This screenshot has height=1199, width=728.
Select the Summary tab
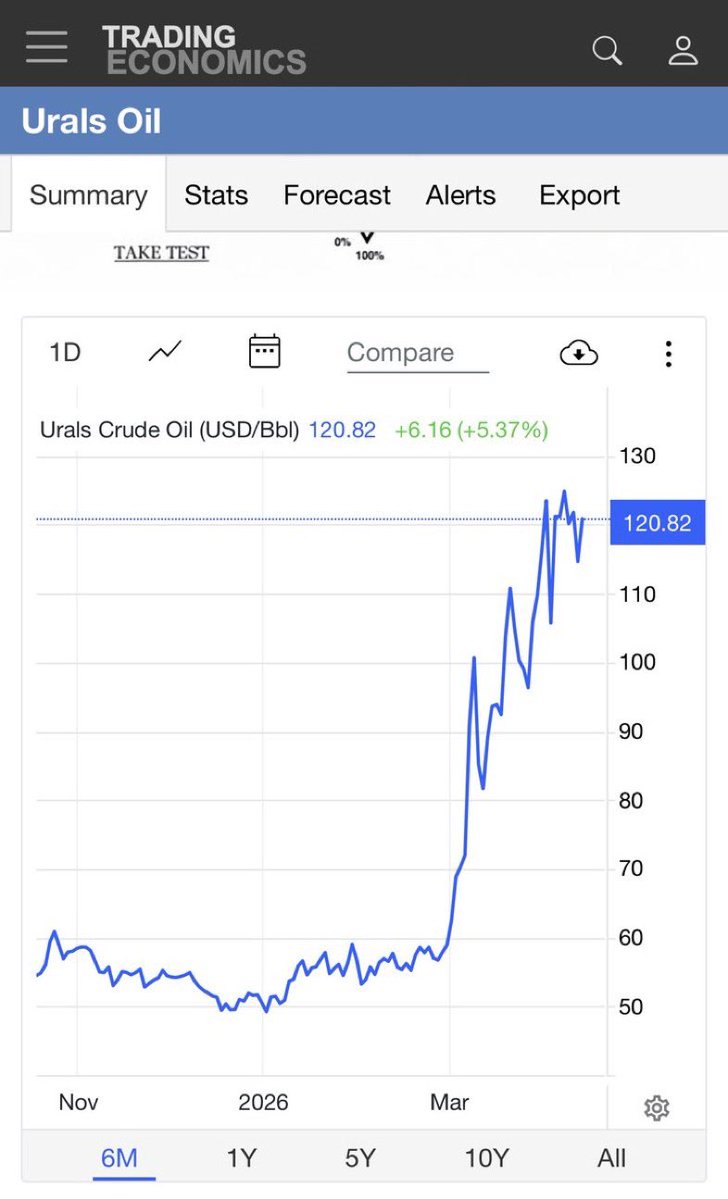(x=88, y=195)
